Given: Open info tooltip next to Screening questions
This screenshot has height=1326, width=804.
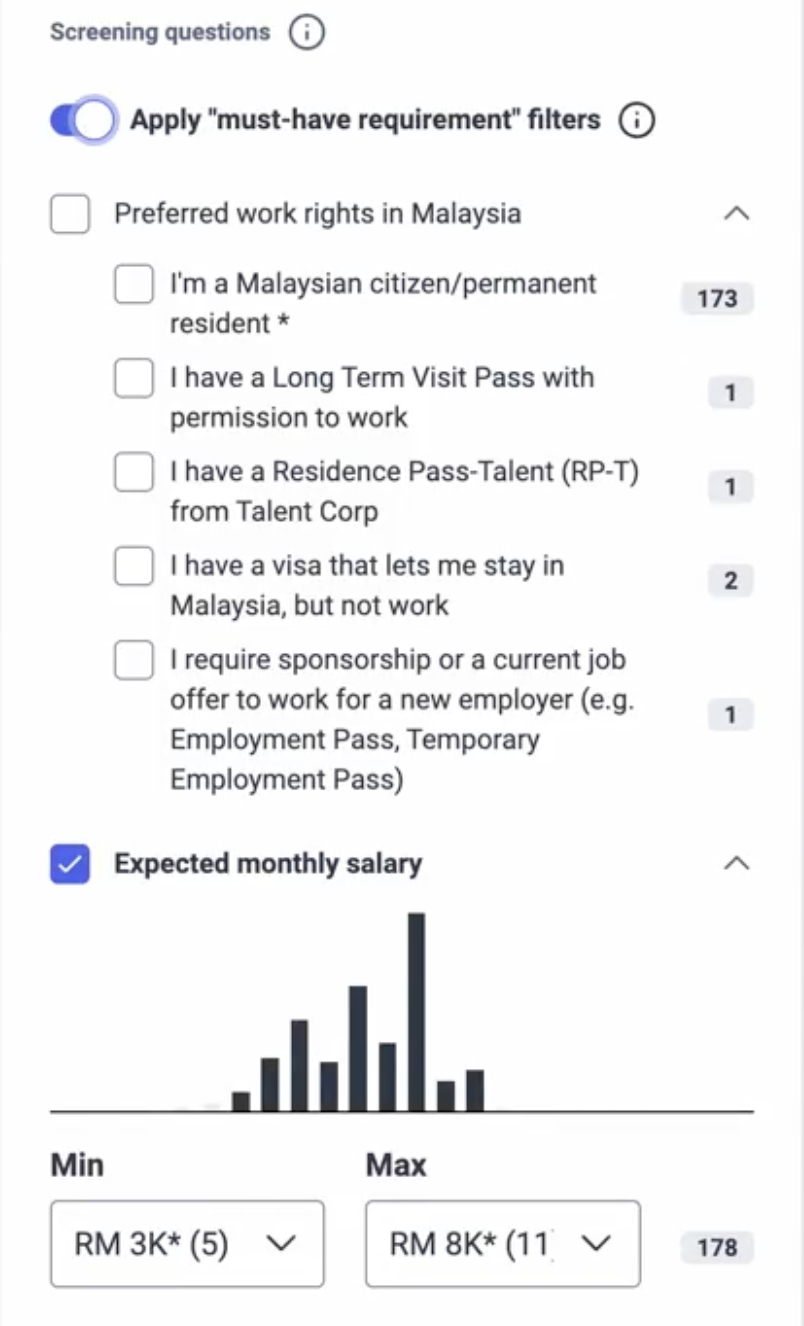Looking at the screenshot, I should pyautogui.click(x=307, y=31).
